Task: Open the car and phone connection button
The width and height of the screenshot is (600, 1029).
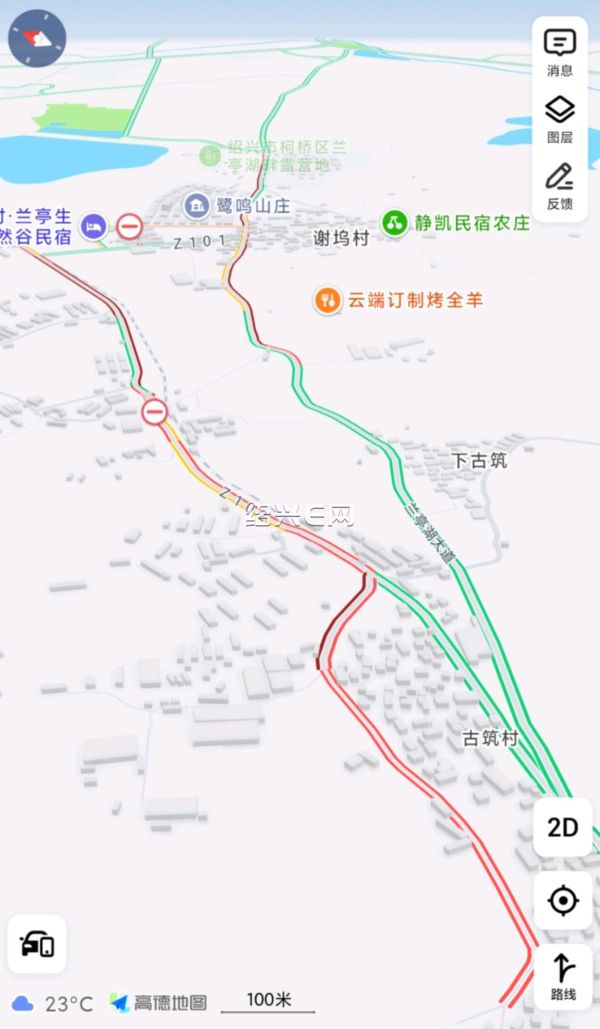Action: point(37,943)
